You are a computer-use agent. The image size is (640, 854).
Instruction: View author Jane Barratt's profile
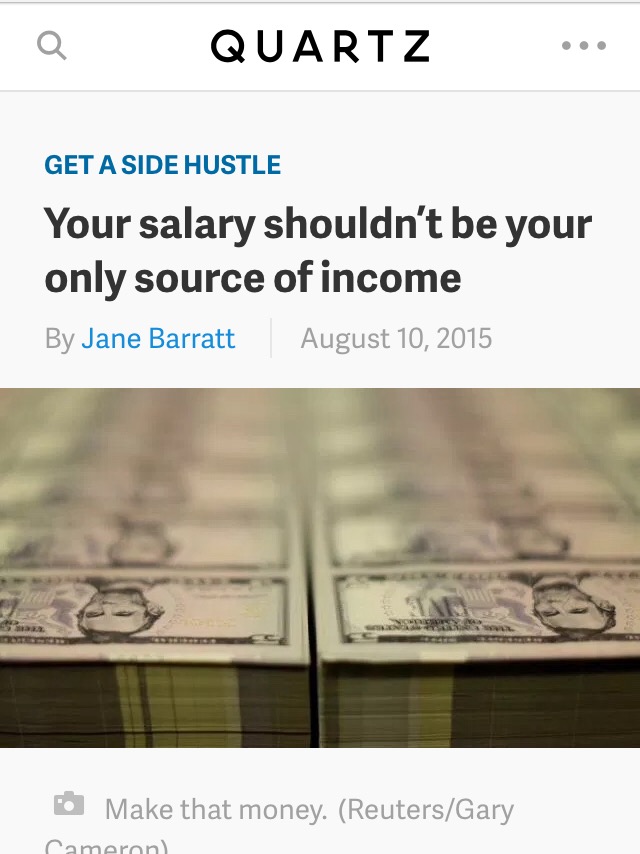click(x=158, y=339)
